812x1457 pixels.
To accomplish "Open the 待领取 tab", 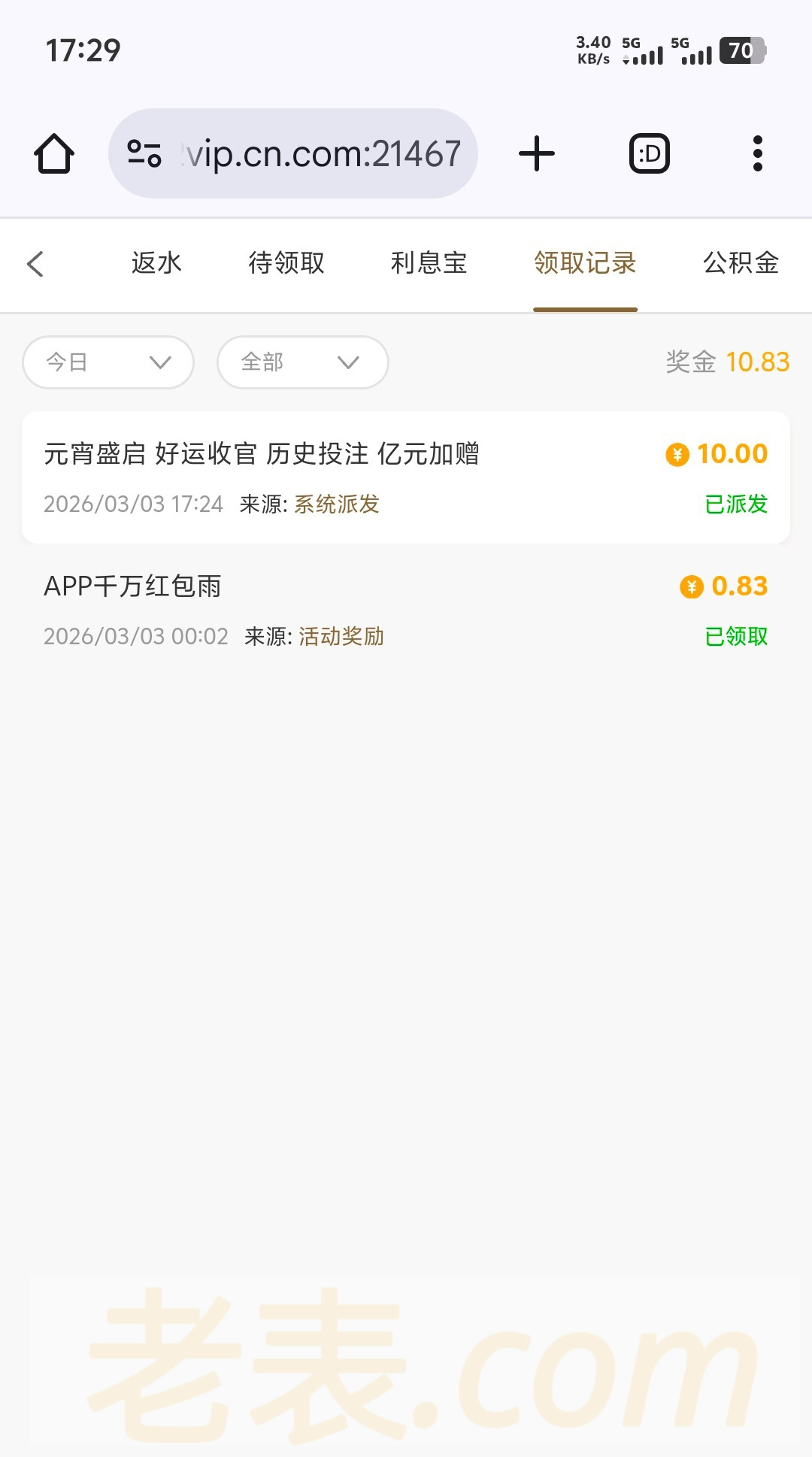I will pyautogui.click(x=286, y=263).
